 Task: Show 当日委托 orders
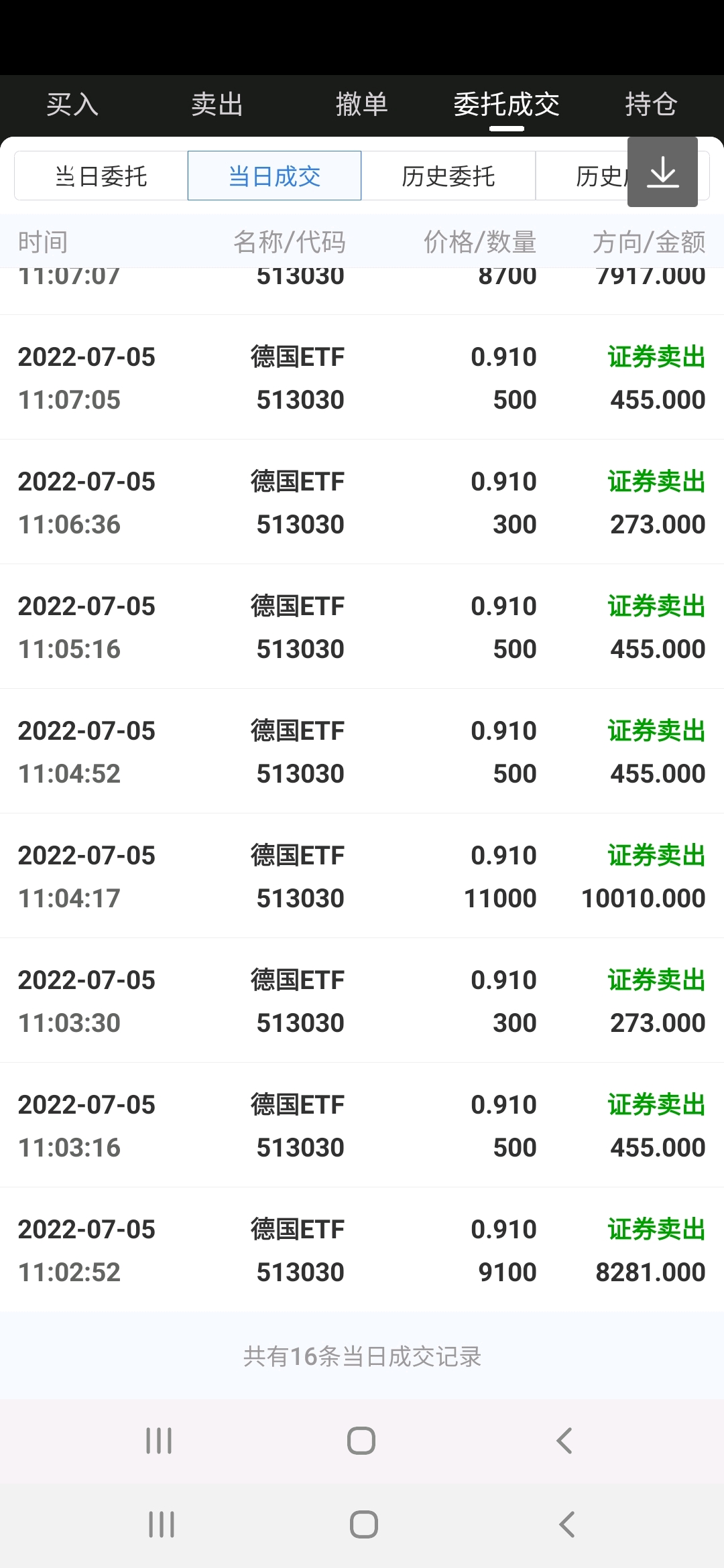point(101,176)
